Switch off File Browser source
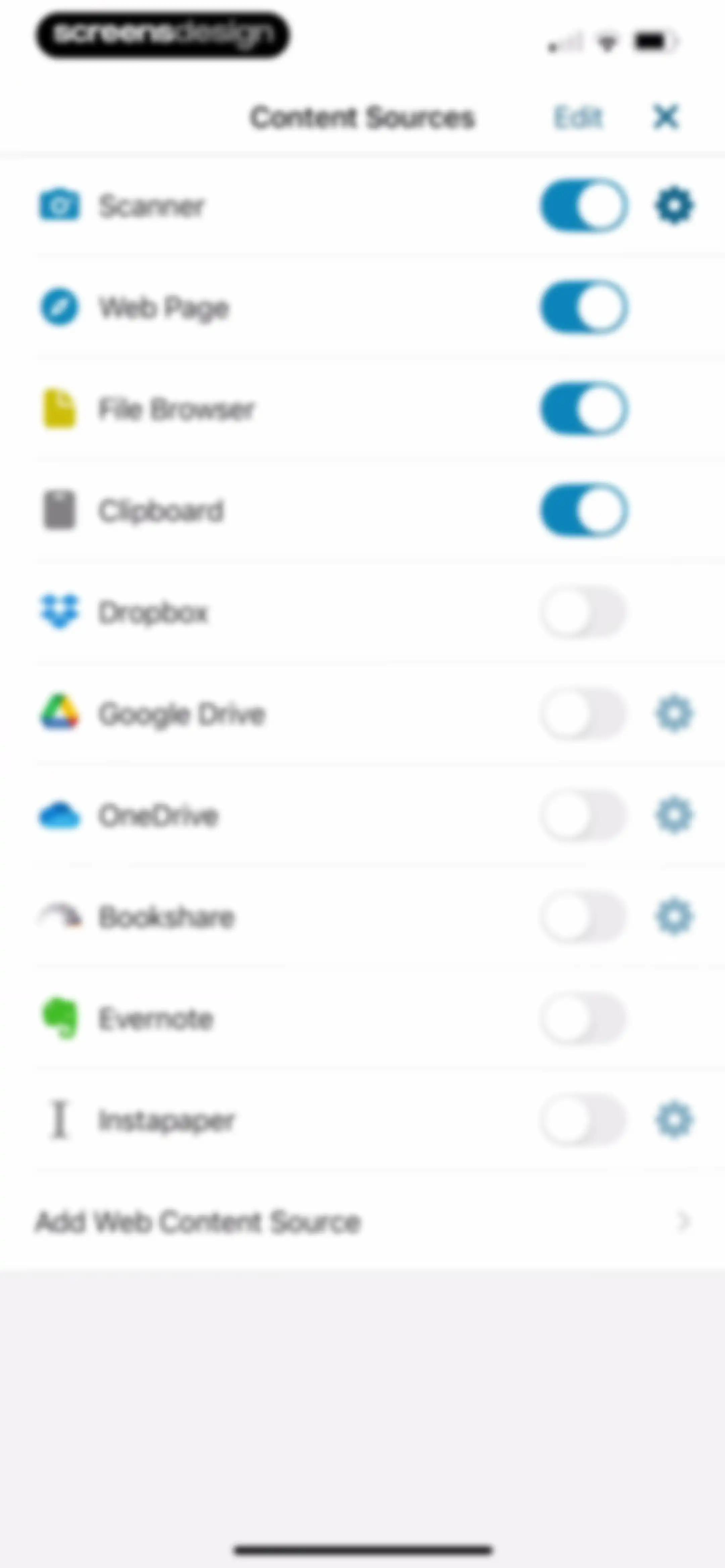The height and width of the screenshot is (1568, 725). click(x=584, y=408)
